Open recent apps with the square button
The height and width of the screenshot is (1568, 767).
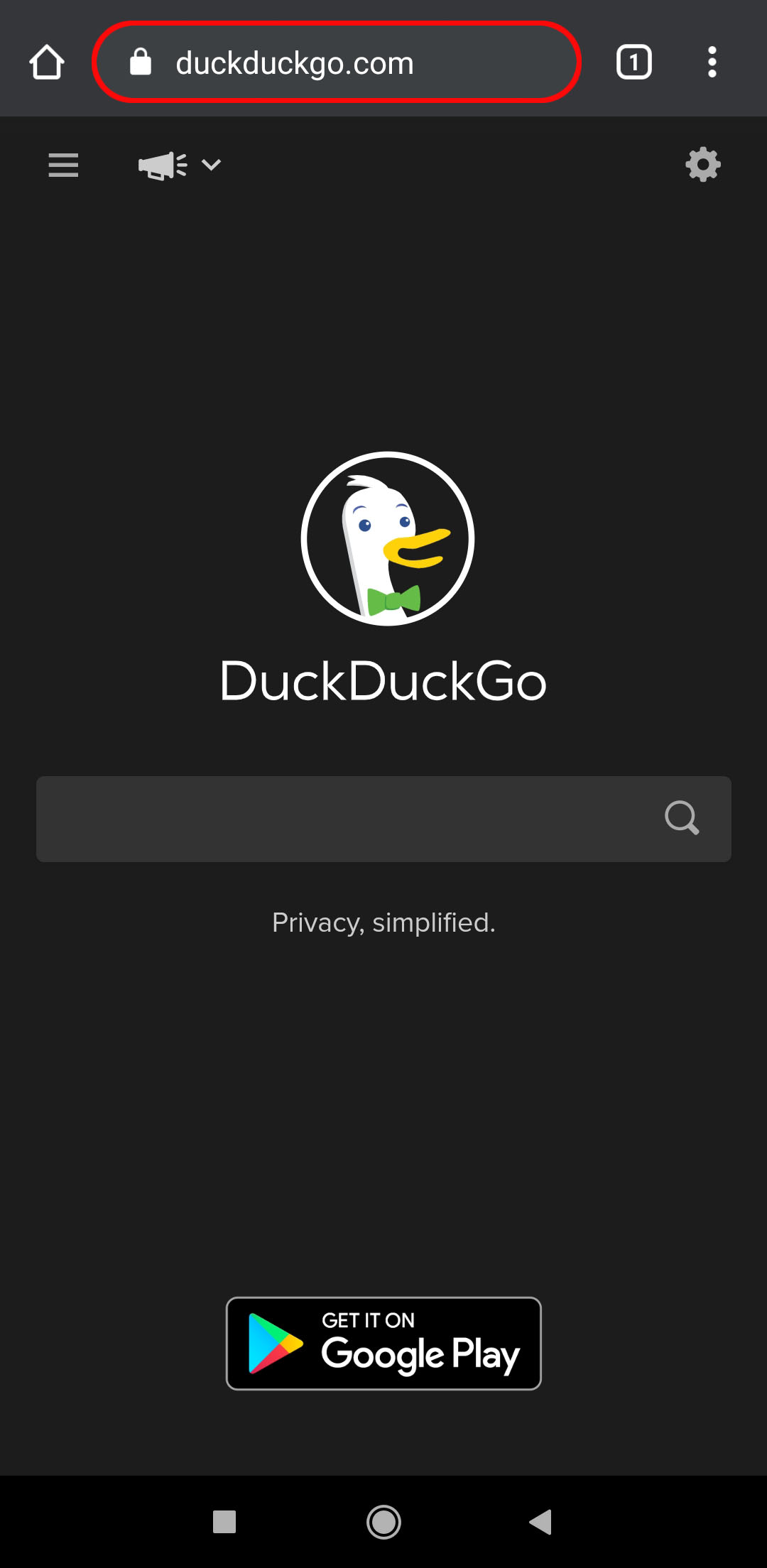[224, 1522]
